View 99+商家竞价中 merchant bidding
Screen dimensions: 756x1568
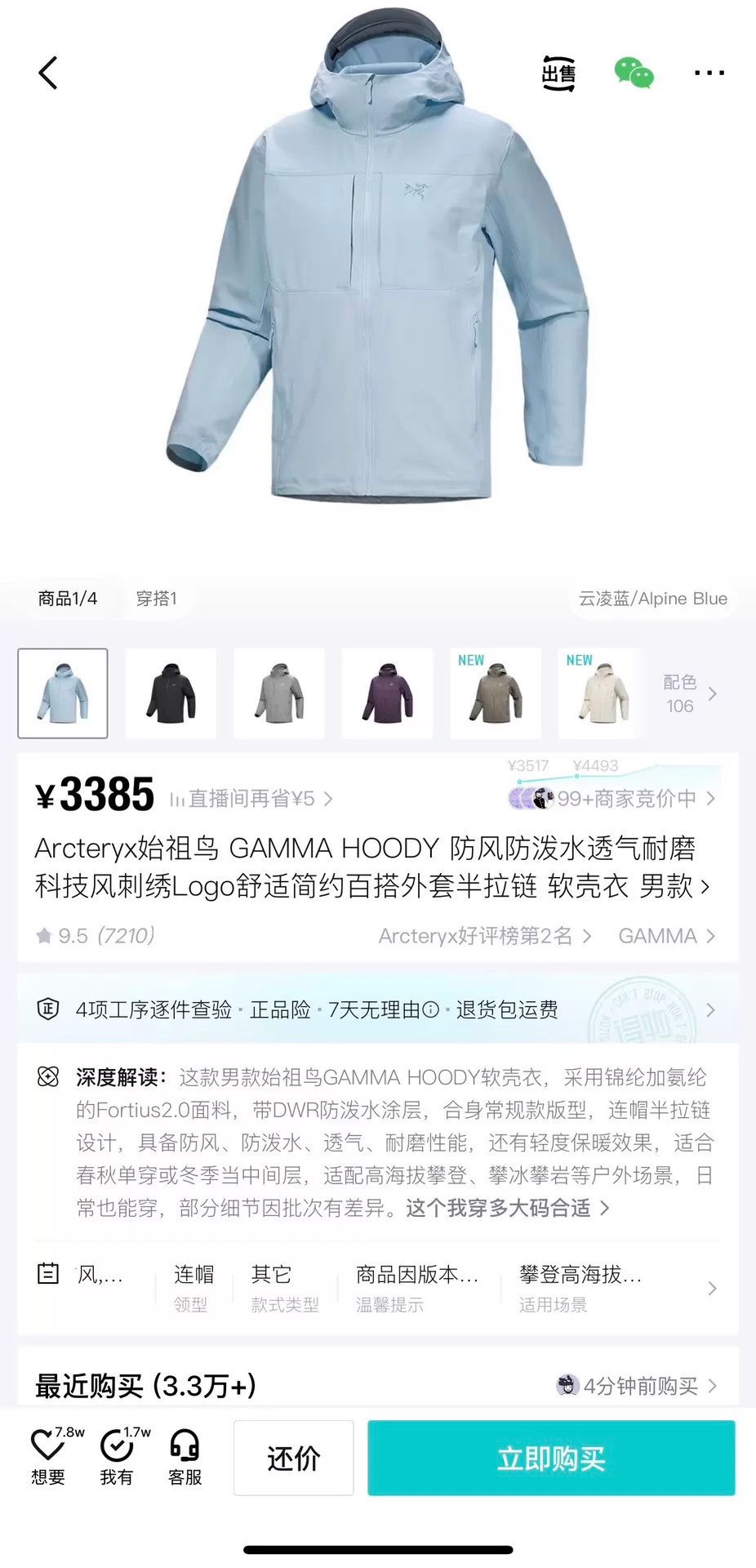(611, 798)
